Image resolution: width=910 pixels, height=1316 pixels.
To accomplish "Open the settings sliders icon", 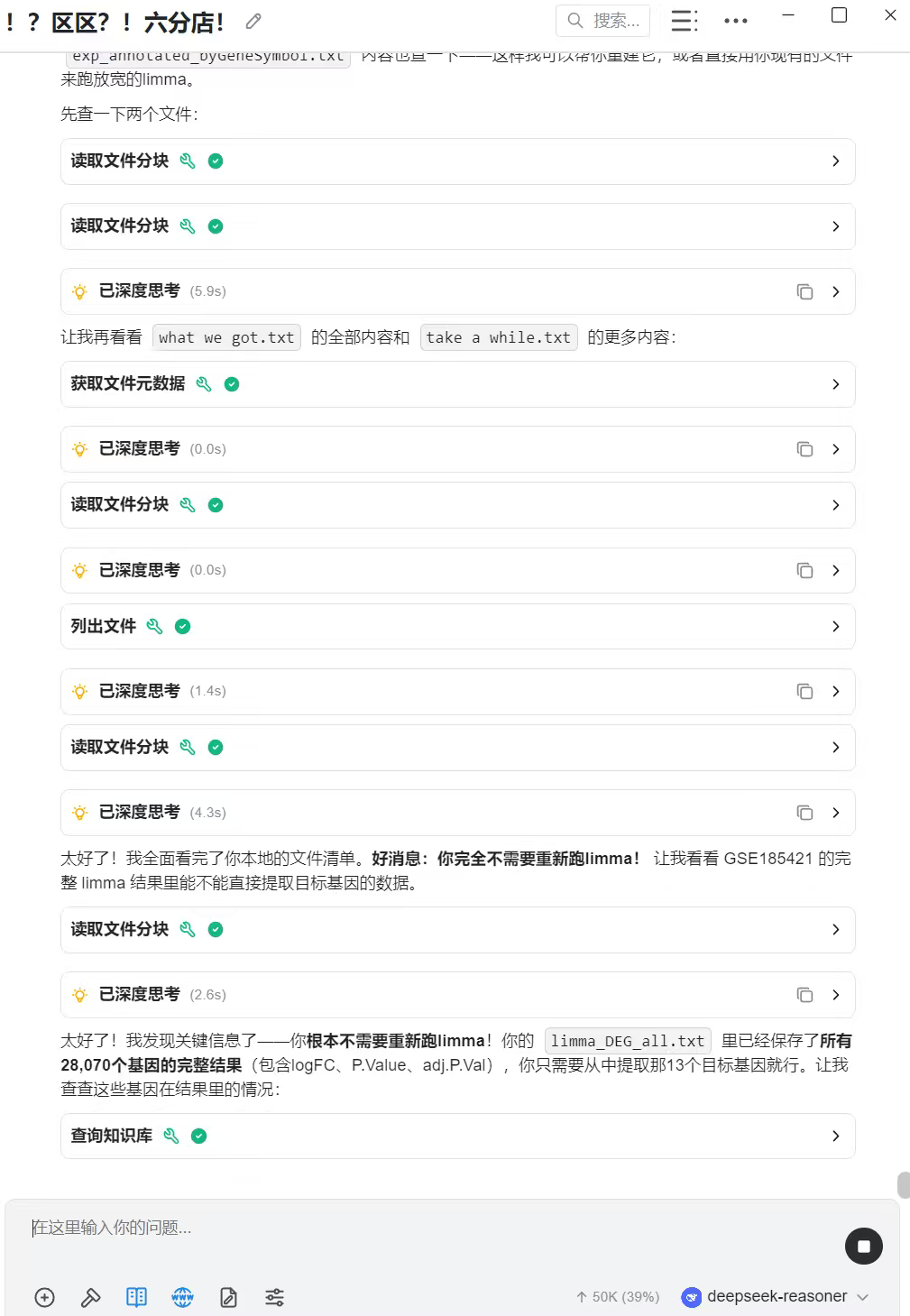I will (x=274, y=1297).
